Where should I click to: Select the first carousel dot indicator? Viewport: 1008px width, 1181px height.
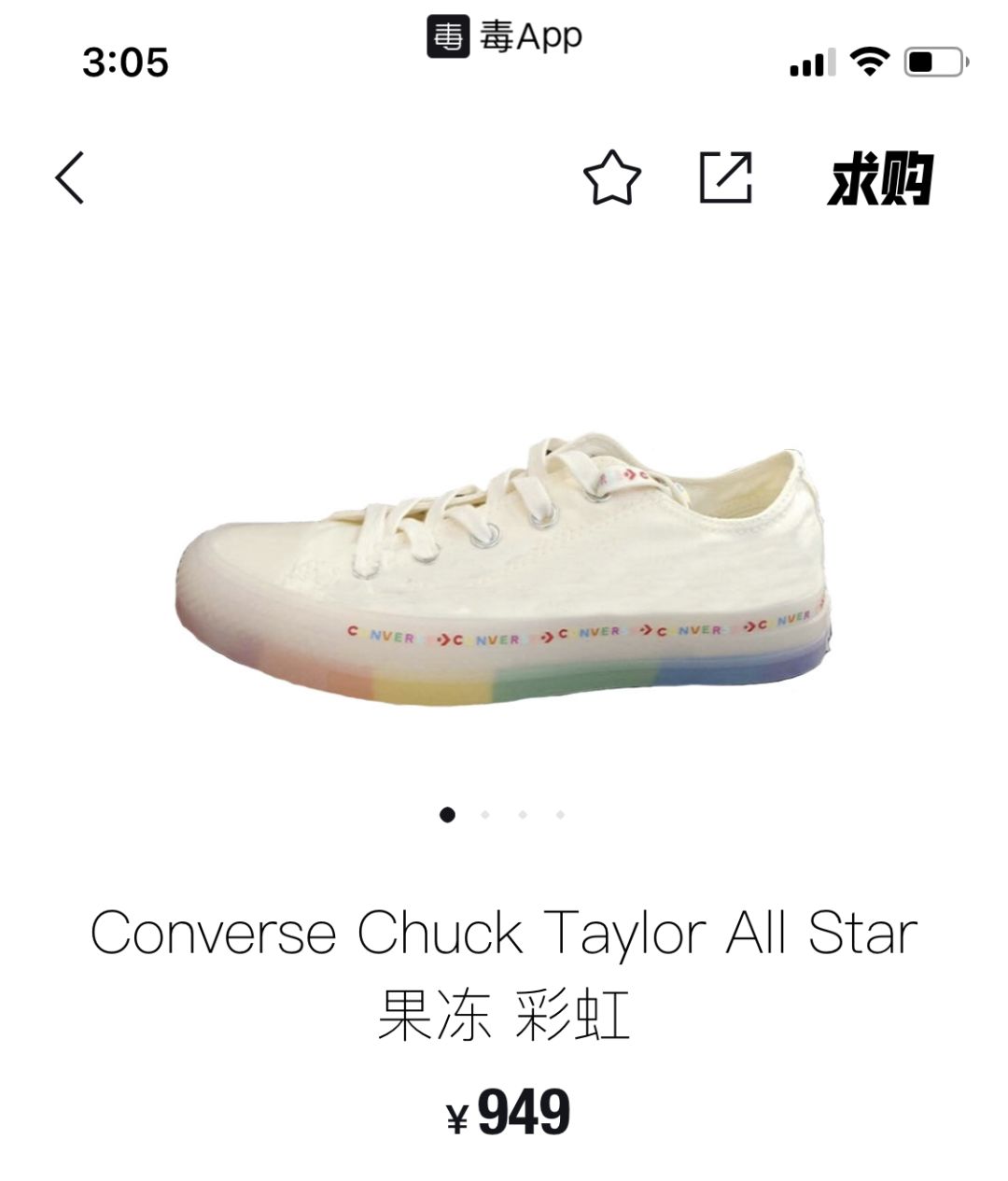[447, 814]
